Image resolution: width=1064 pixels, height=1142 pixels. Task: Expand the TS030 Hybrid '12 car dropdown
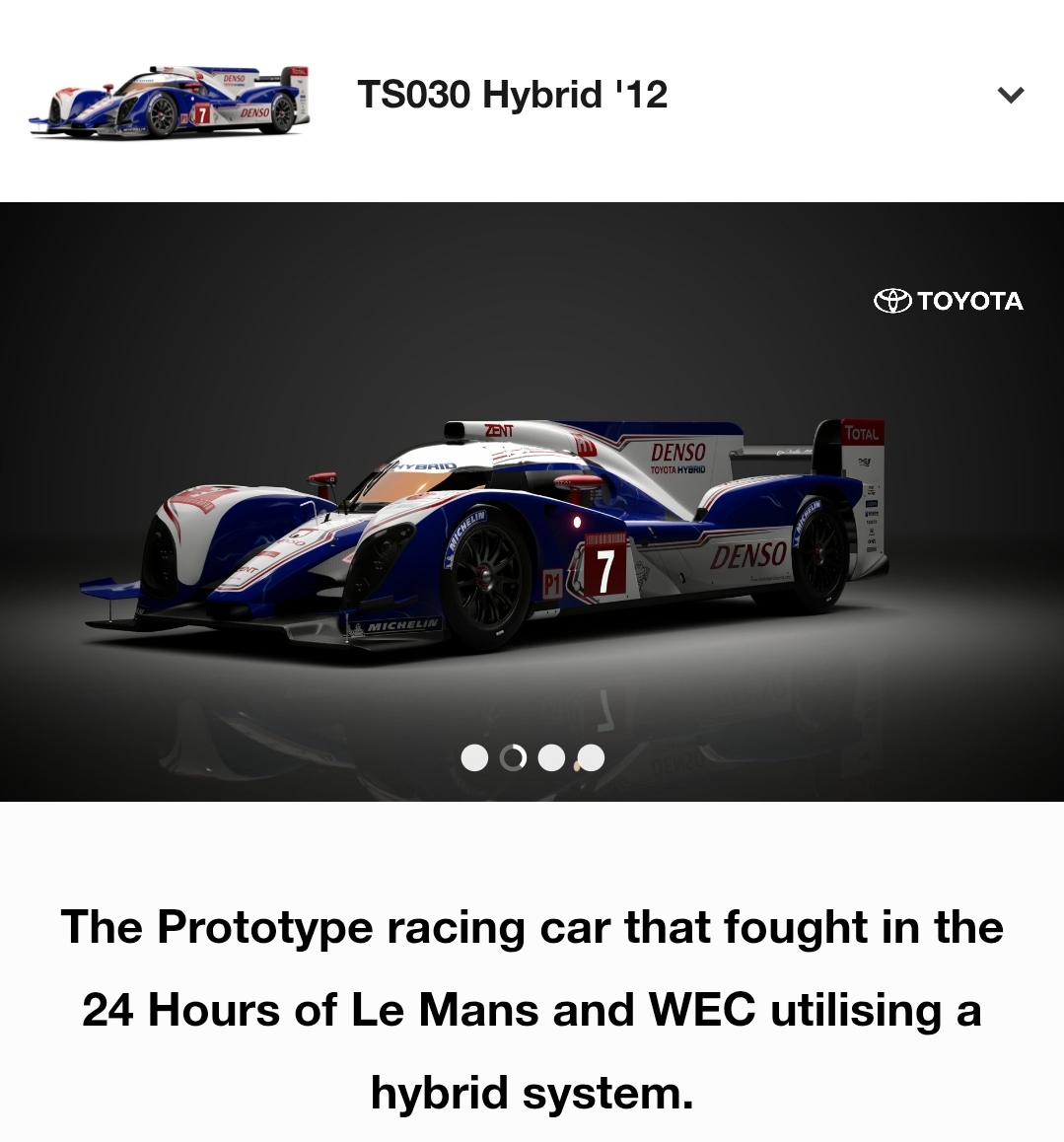pos(1011,95)
